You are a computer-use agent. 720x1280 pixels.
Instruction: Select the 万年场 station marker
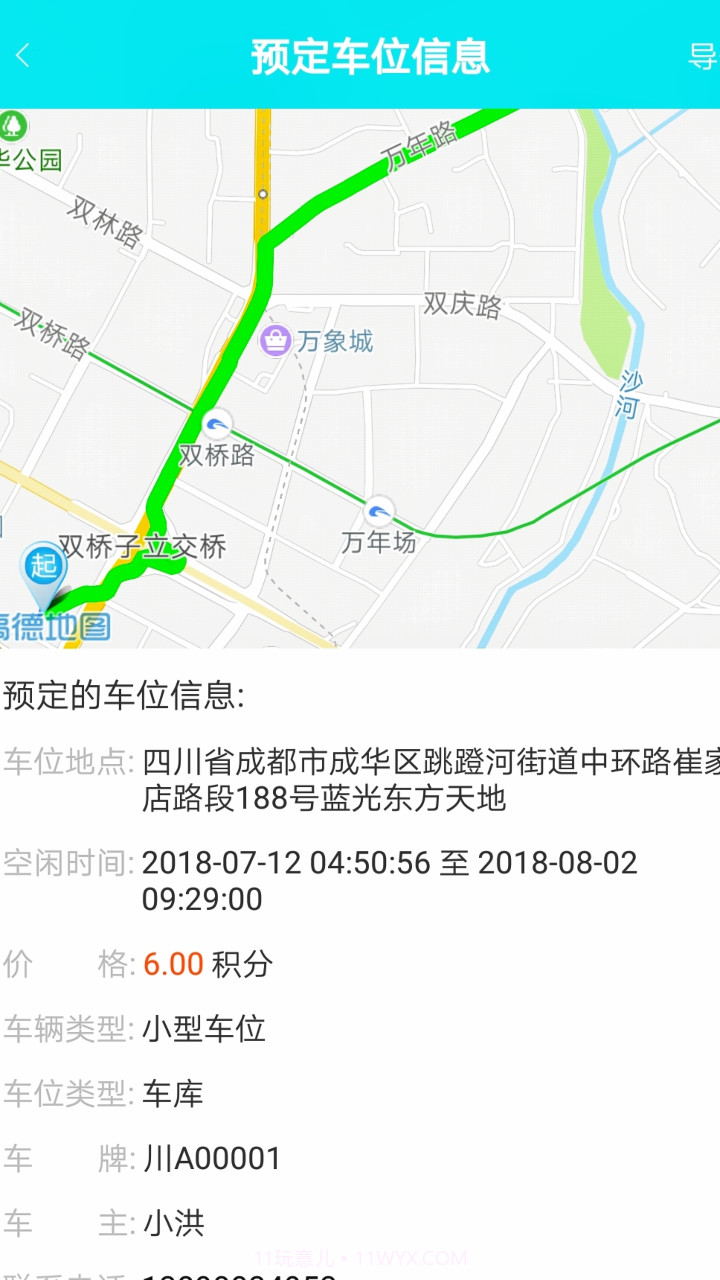pos(377,510)
